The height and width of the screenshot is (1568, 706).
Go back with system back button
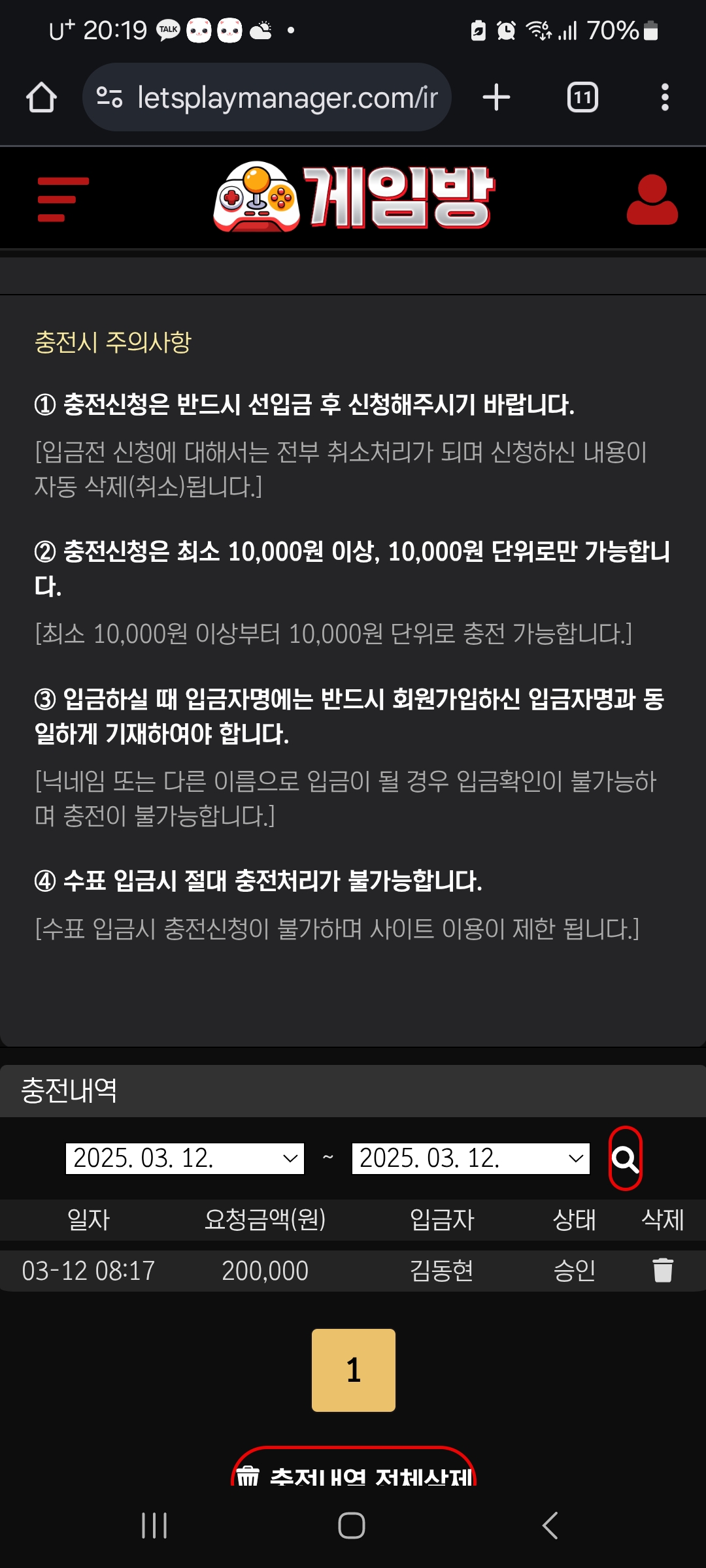point(550,1526)
